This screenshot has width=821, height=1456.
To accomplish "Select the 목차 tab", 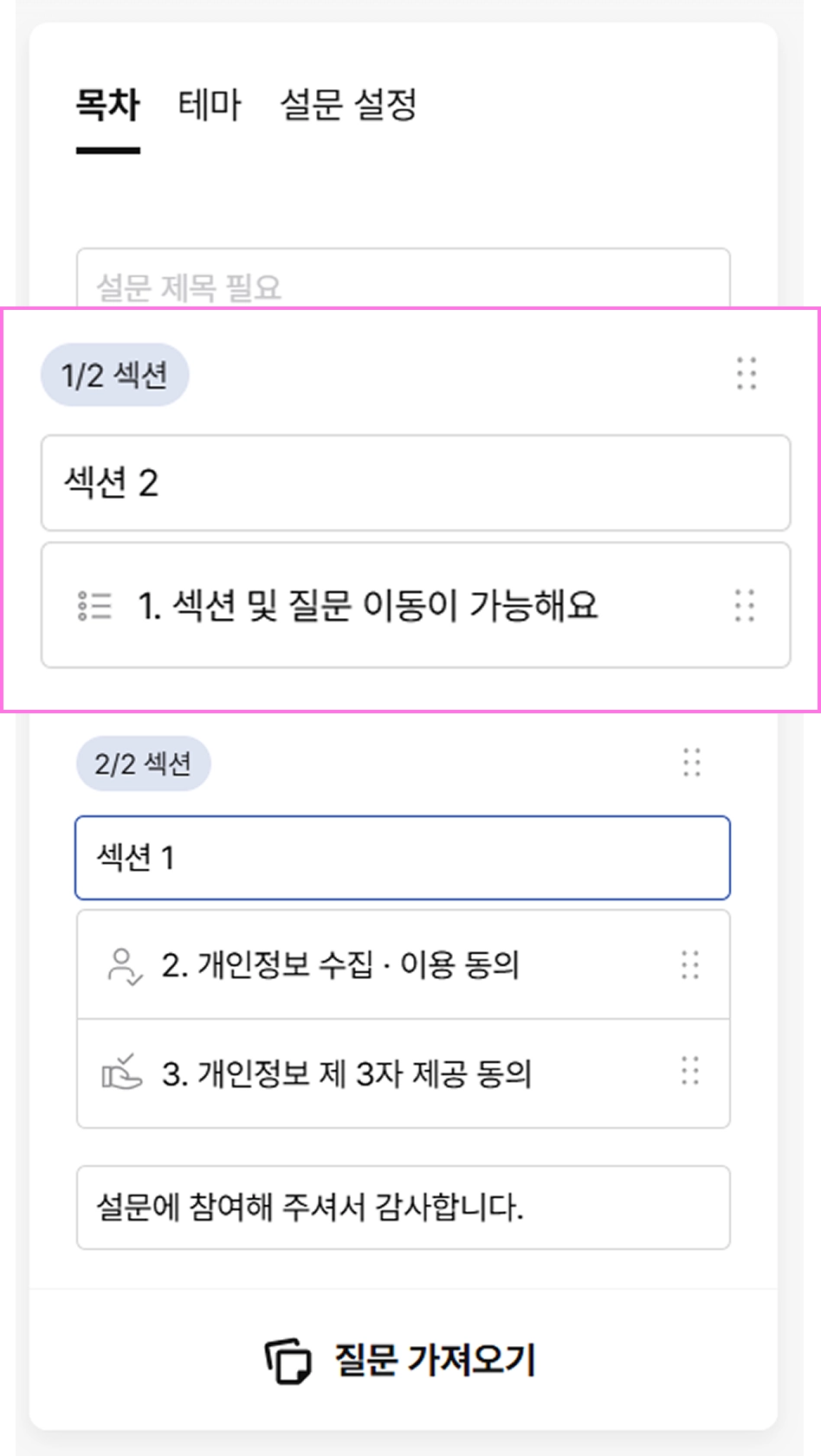I will [108, 106].
